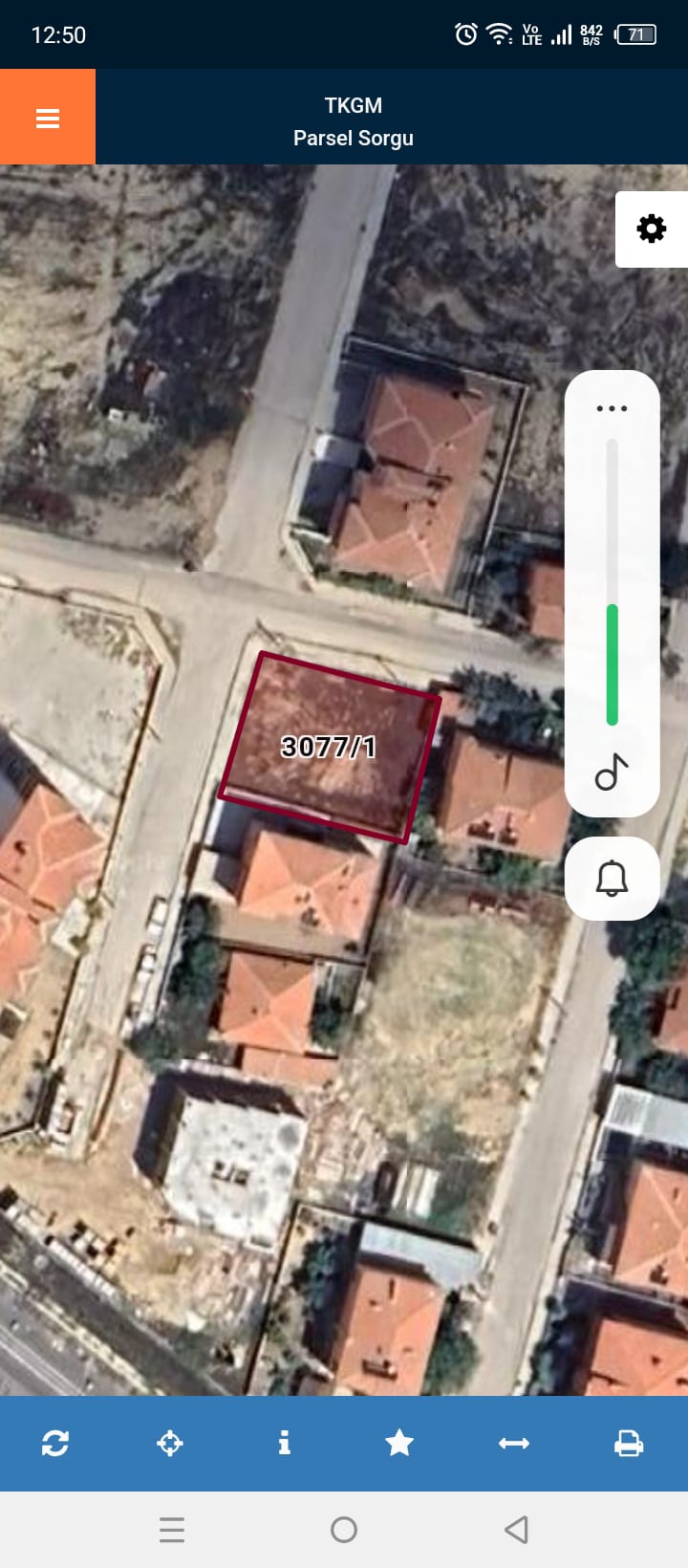This screenshot has width=688, height=1568.
Task: Tap the Android home button
Action: [x=343, y=1530]
